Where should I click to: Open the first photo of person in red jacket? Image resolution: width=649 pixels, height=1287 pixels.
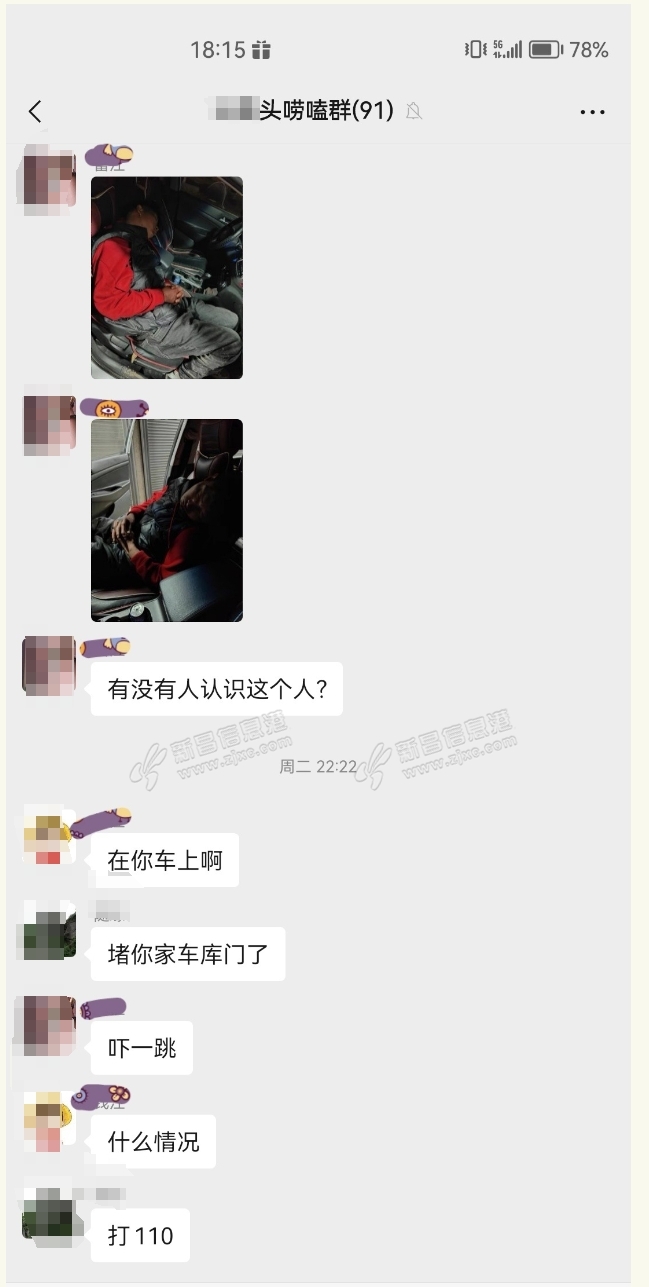166,278
